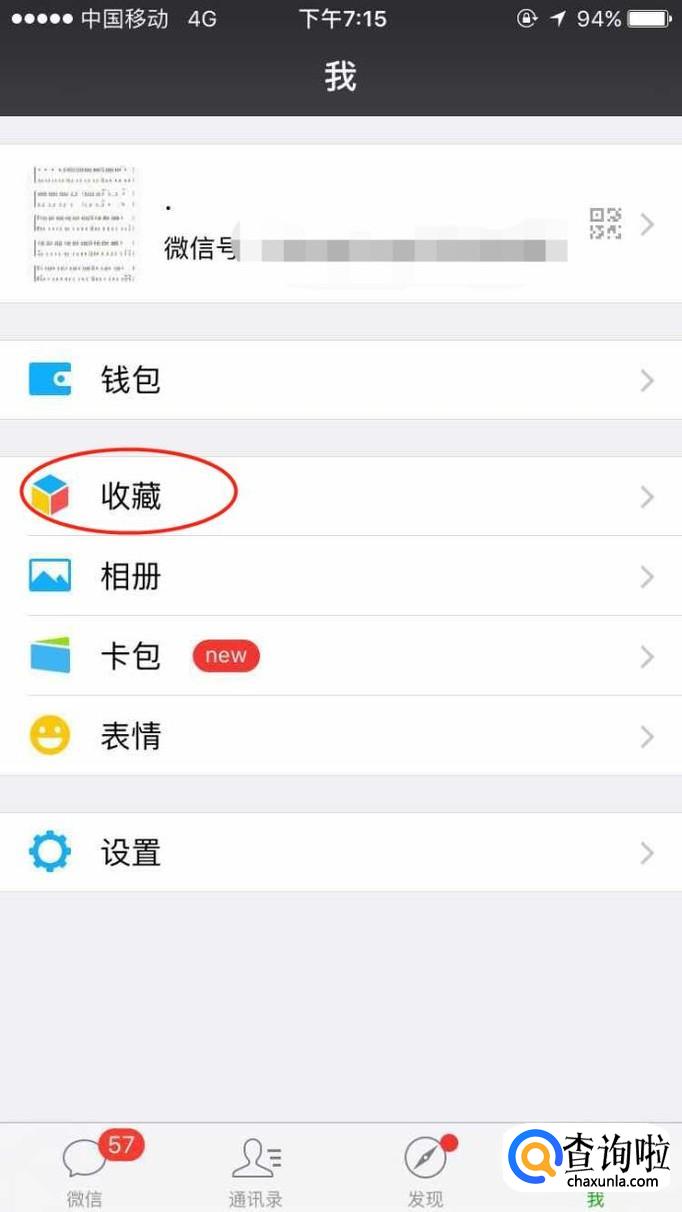
Task: Open the 钱包 wallet row
Action: coord(340,380)
